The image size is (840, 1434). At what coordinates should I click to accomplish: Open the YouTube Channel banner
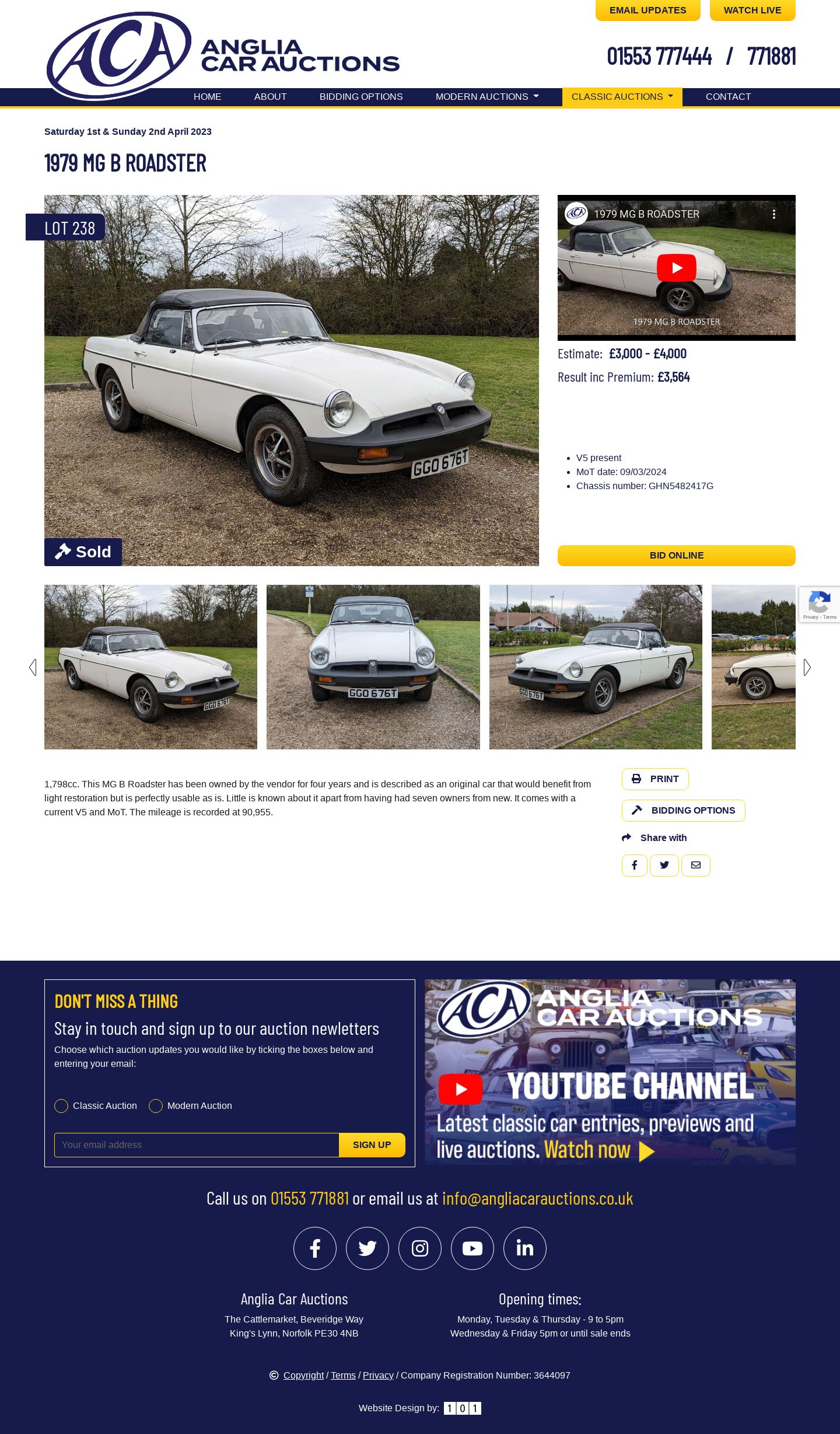coord(610,1072)
